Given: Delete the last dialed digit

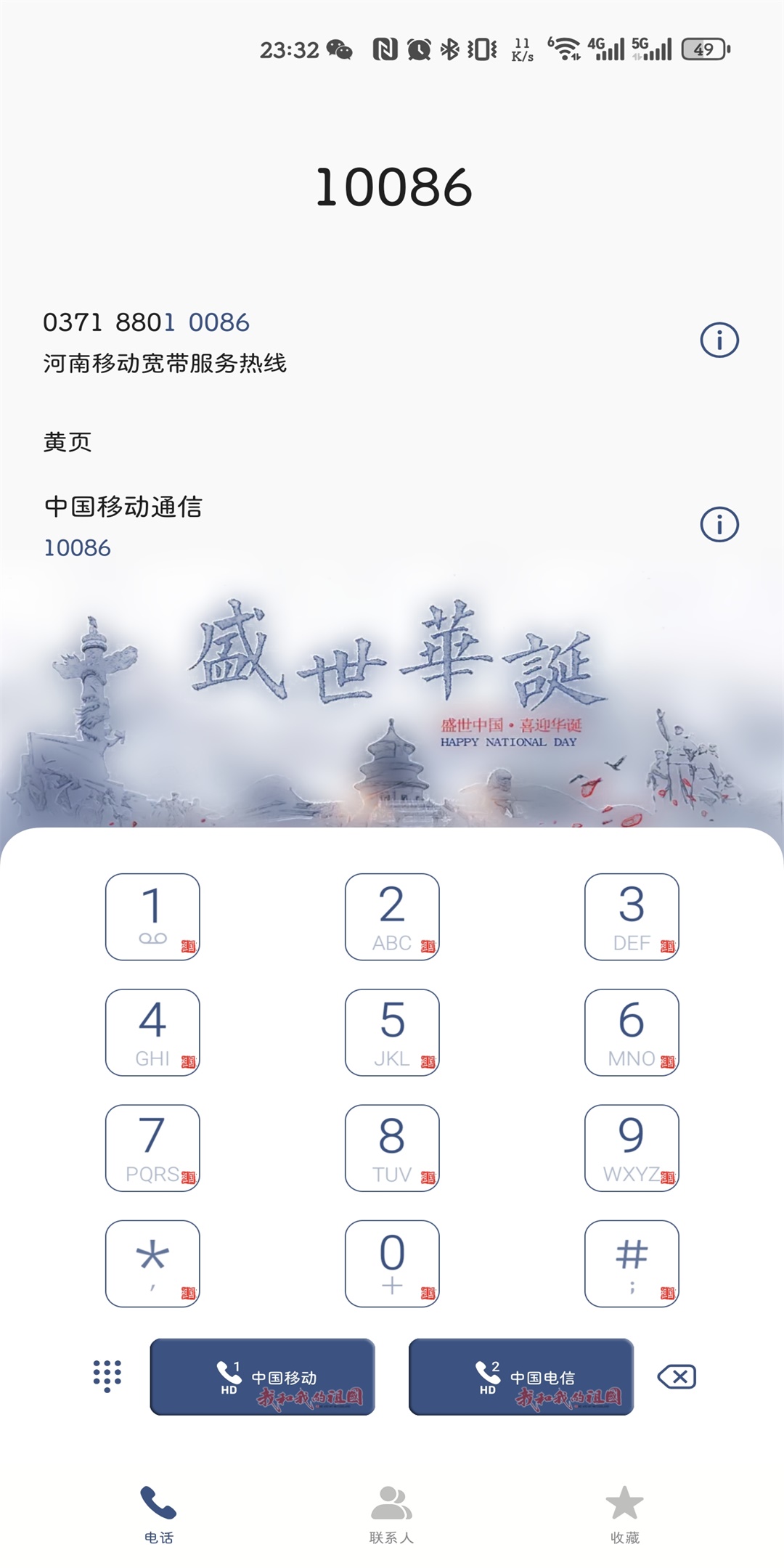Looking at the screenshot, I should point(677,1376).
